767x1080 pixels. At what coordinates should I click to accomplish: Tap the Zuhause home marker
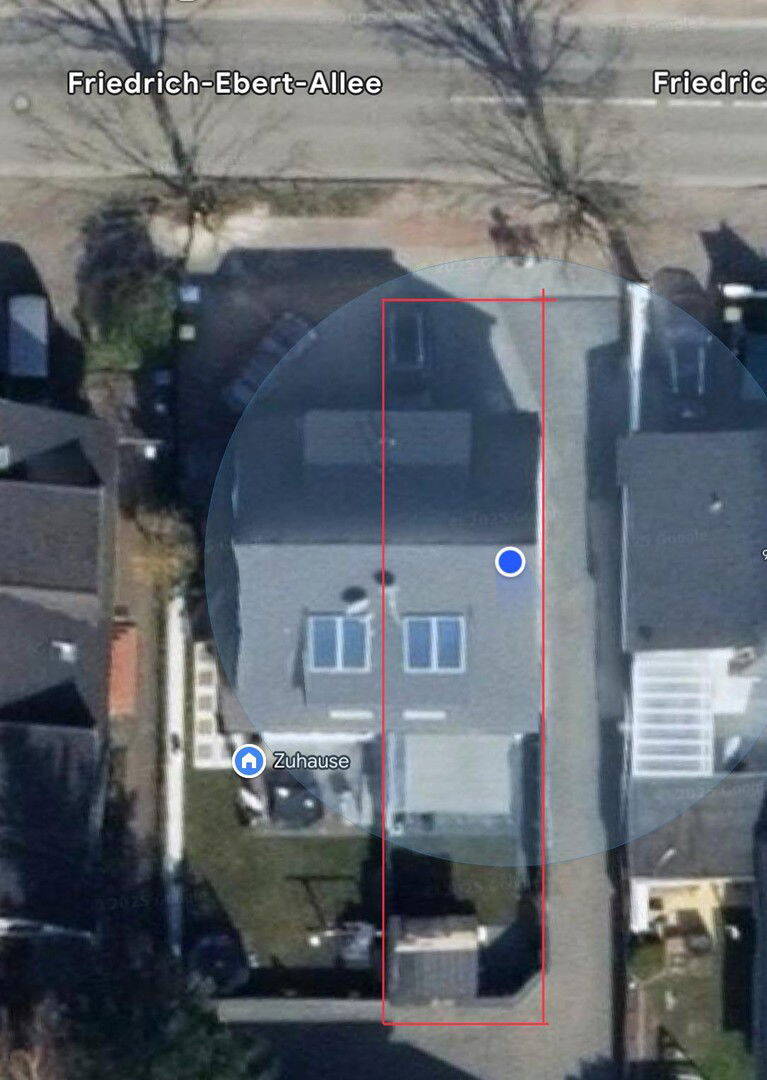[x=248, y=761]
